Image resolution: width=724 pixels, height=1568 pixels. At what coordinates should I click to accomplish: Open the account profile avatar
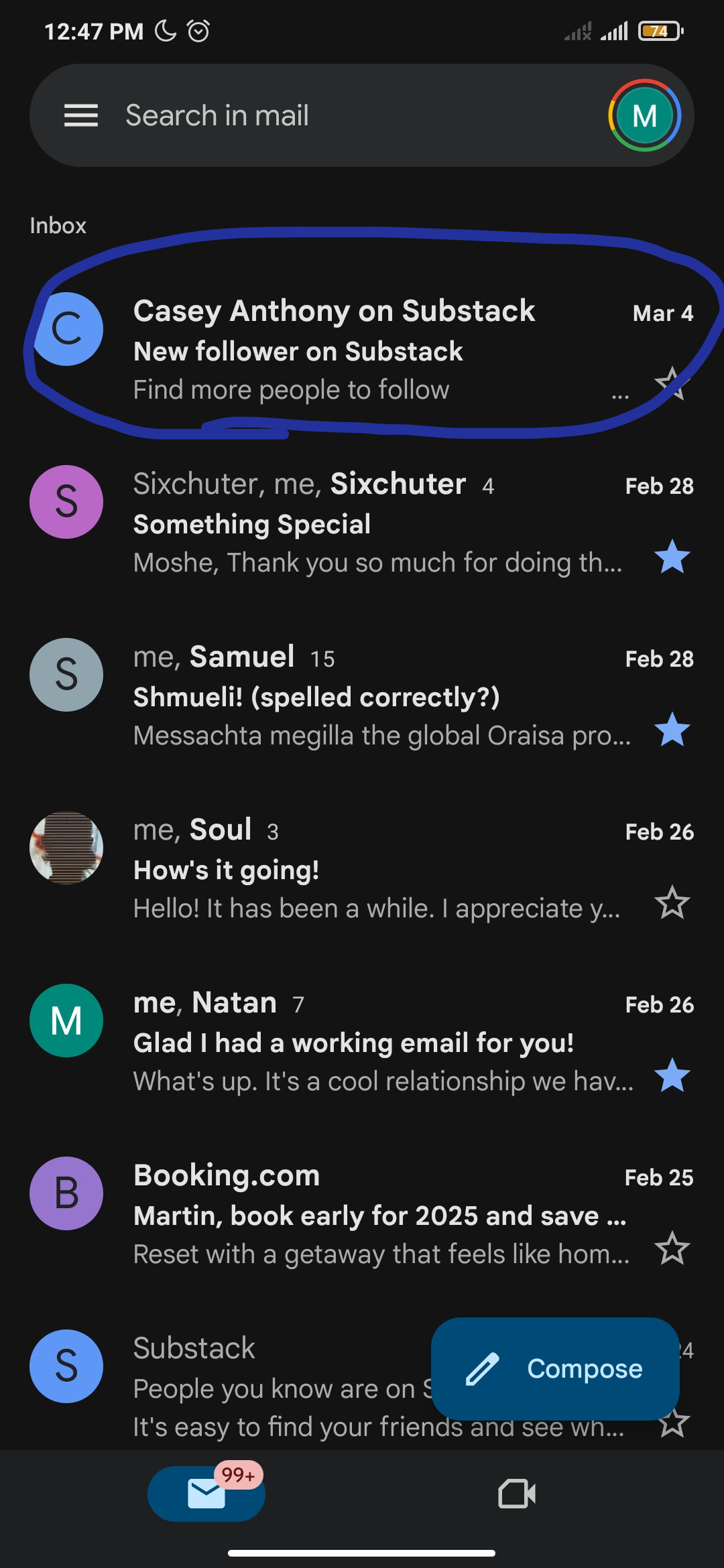click(x=644, y=115)
